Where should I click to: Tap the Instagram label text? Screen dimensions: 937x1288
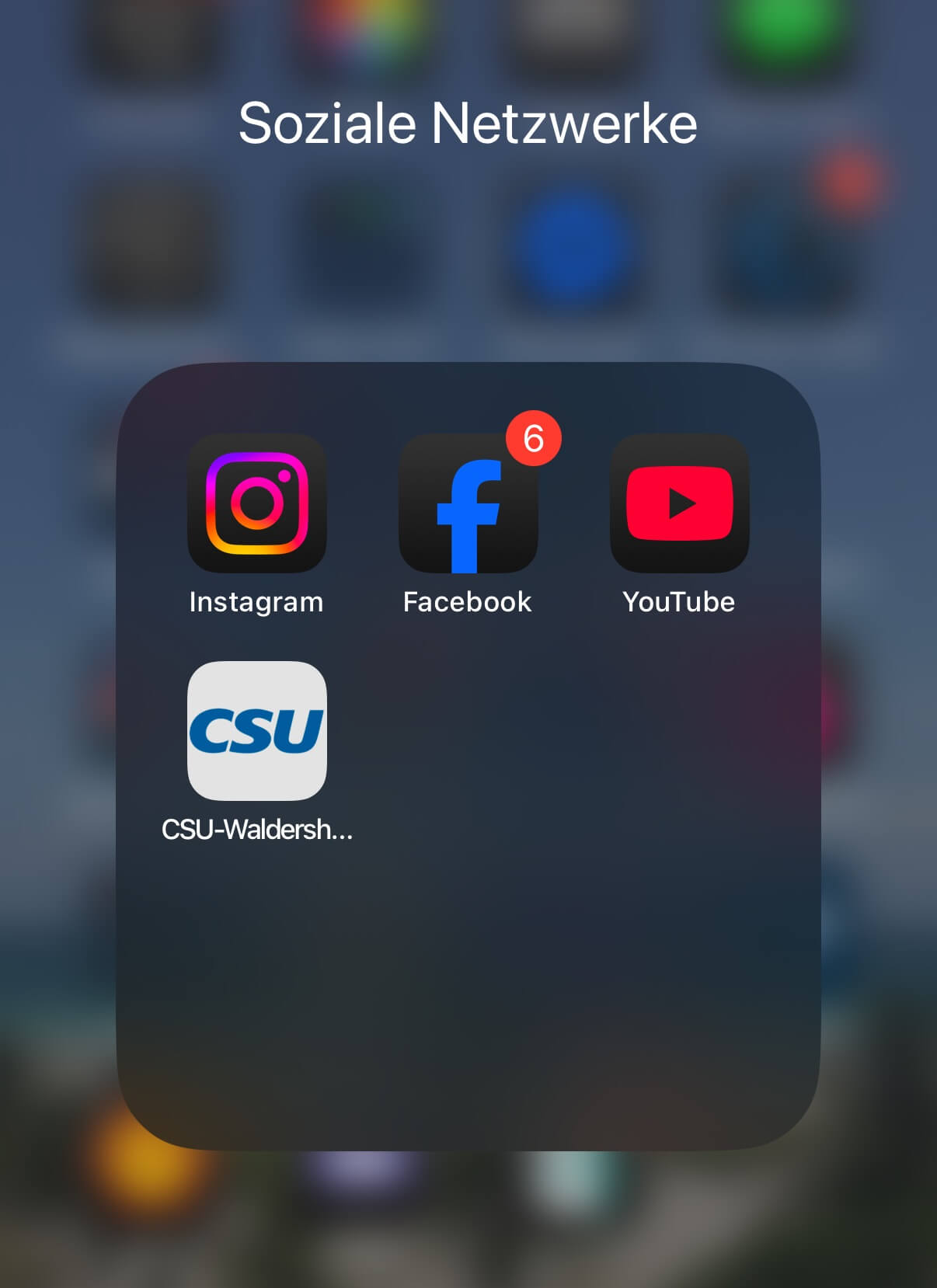(256, 601)
